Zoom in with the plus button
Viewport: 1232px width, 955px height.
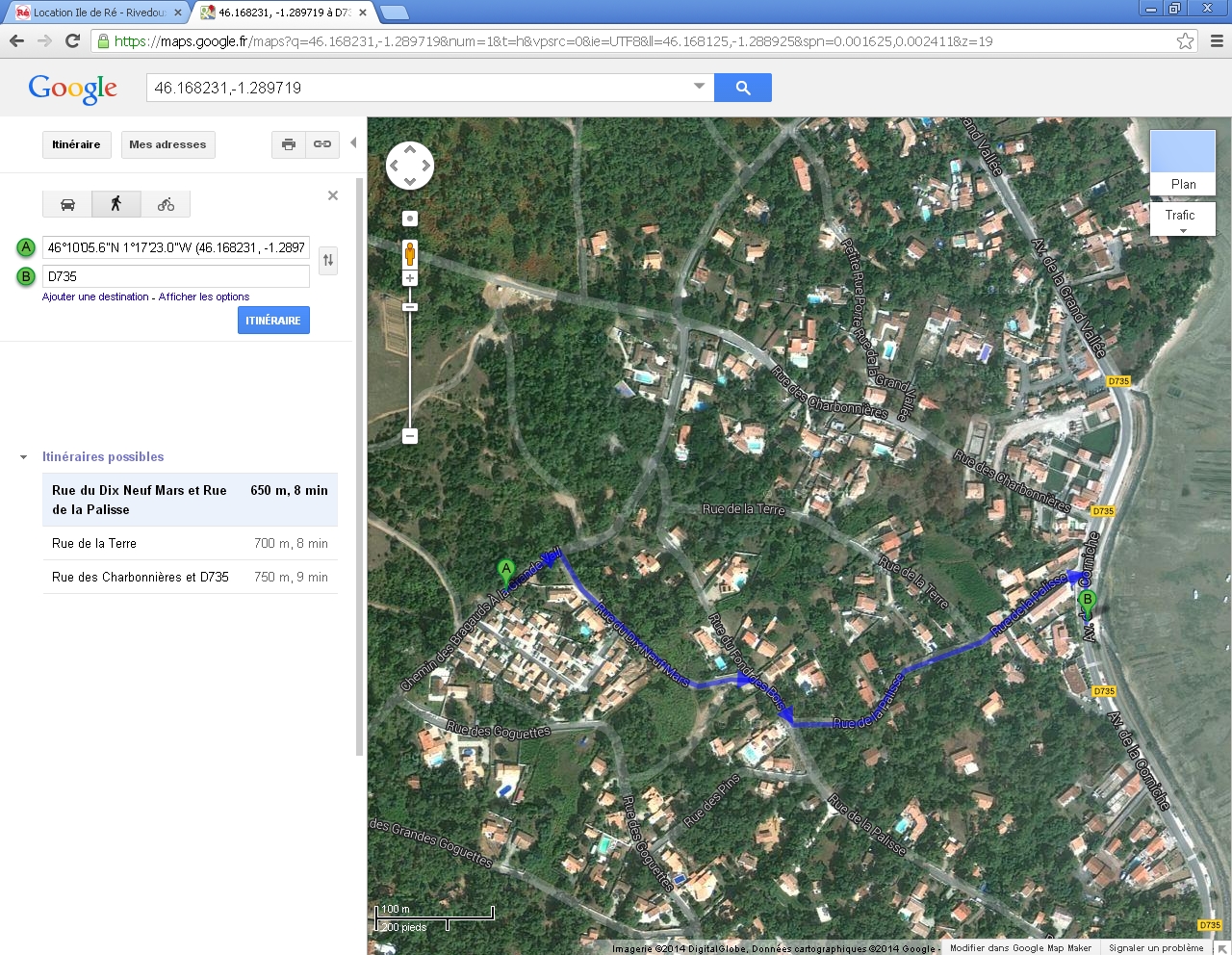tap(410, 278)
